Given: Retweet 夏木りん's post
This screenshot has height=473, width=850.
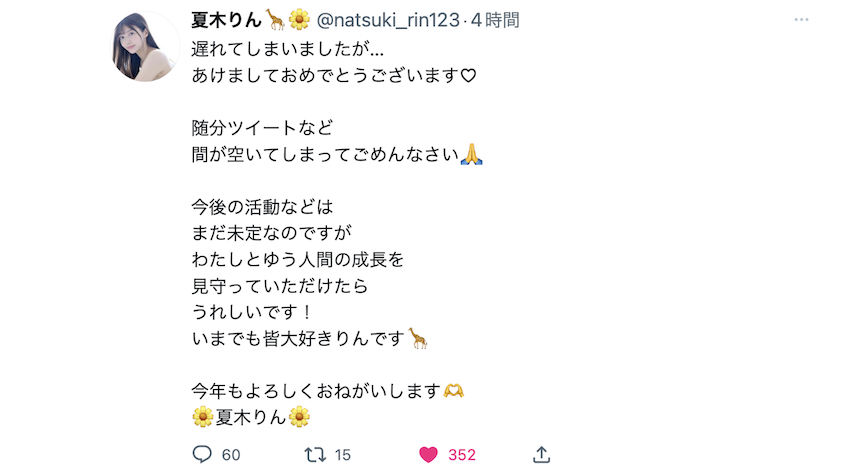Looking at the screenshot, I should click(315, 454).
